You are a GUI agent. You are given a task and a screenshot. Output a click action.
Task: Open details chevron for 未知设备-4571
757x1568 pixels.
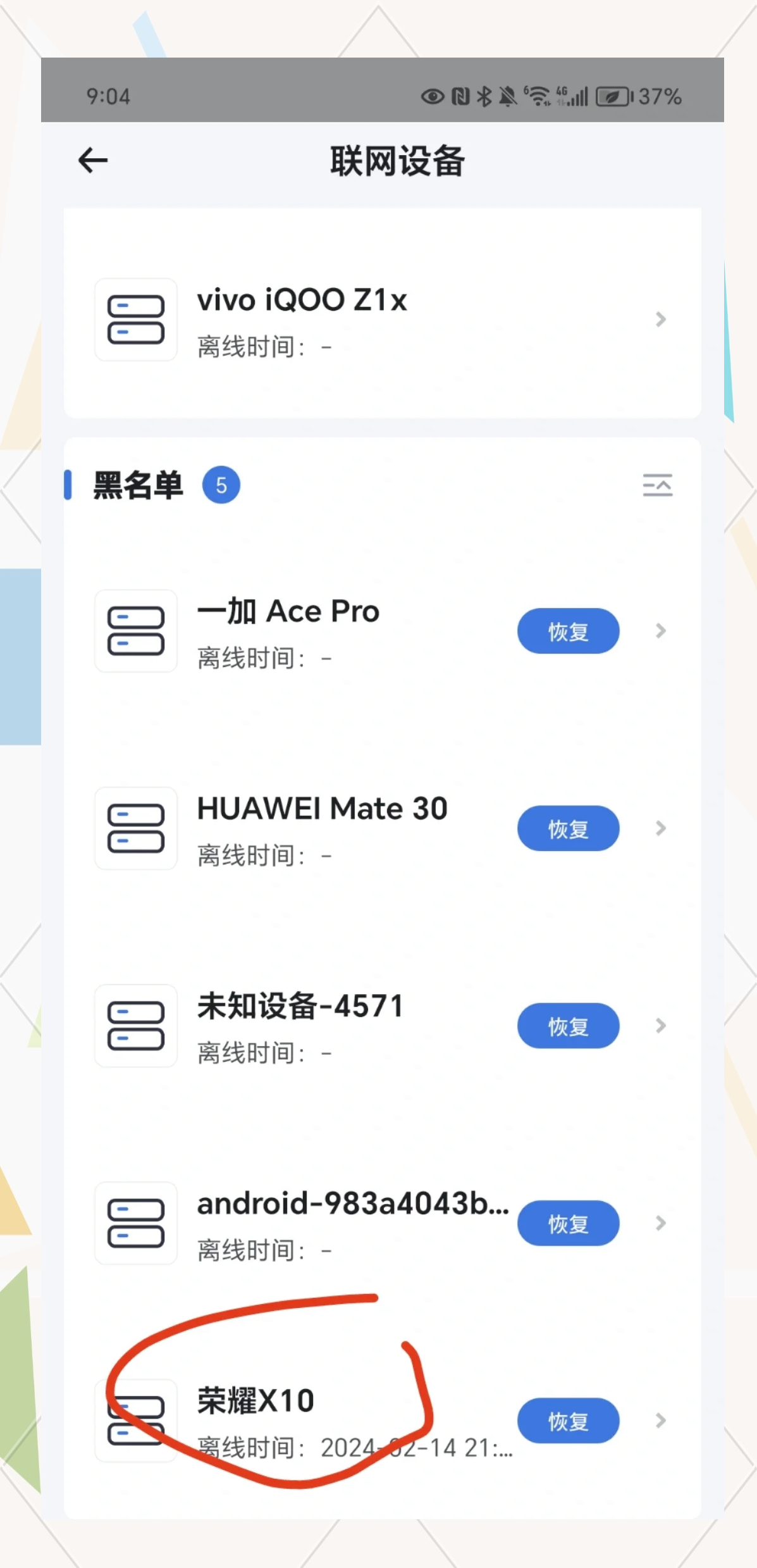660,1026
